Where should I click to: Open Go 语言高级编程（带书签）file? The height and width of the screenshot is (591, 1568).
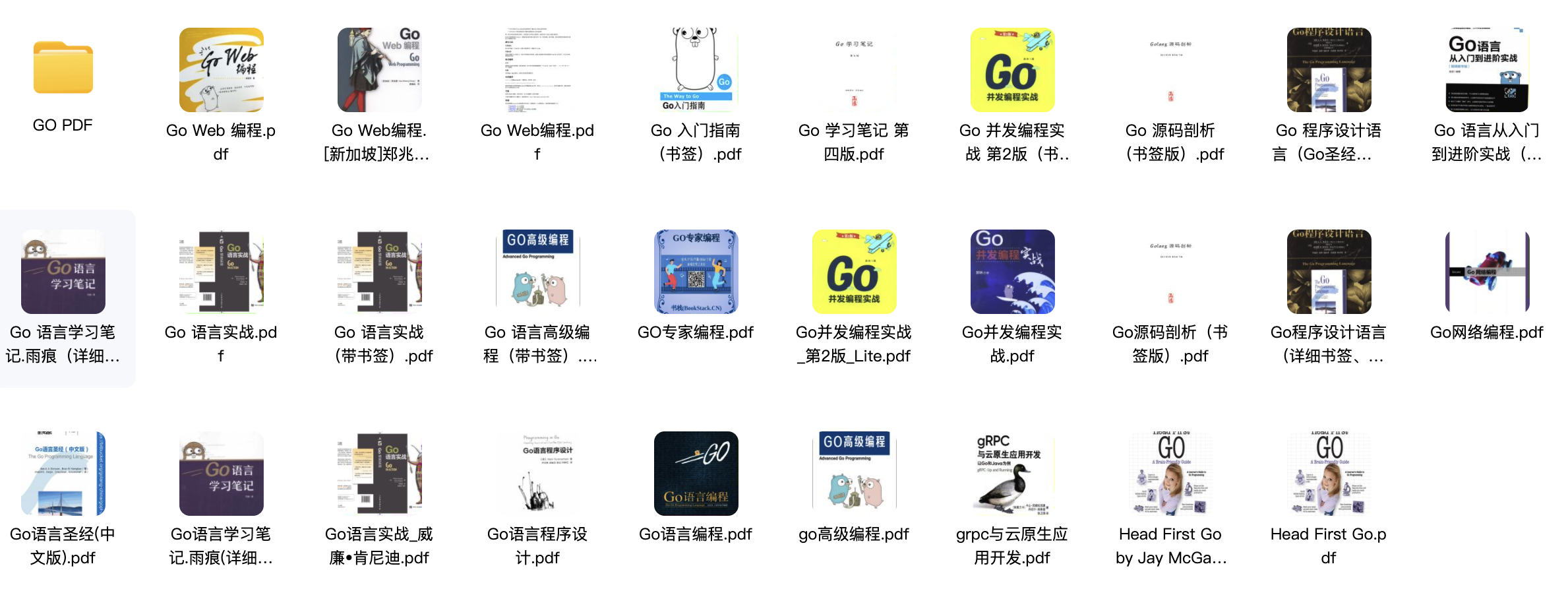tap(537, 272)
